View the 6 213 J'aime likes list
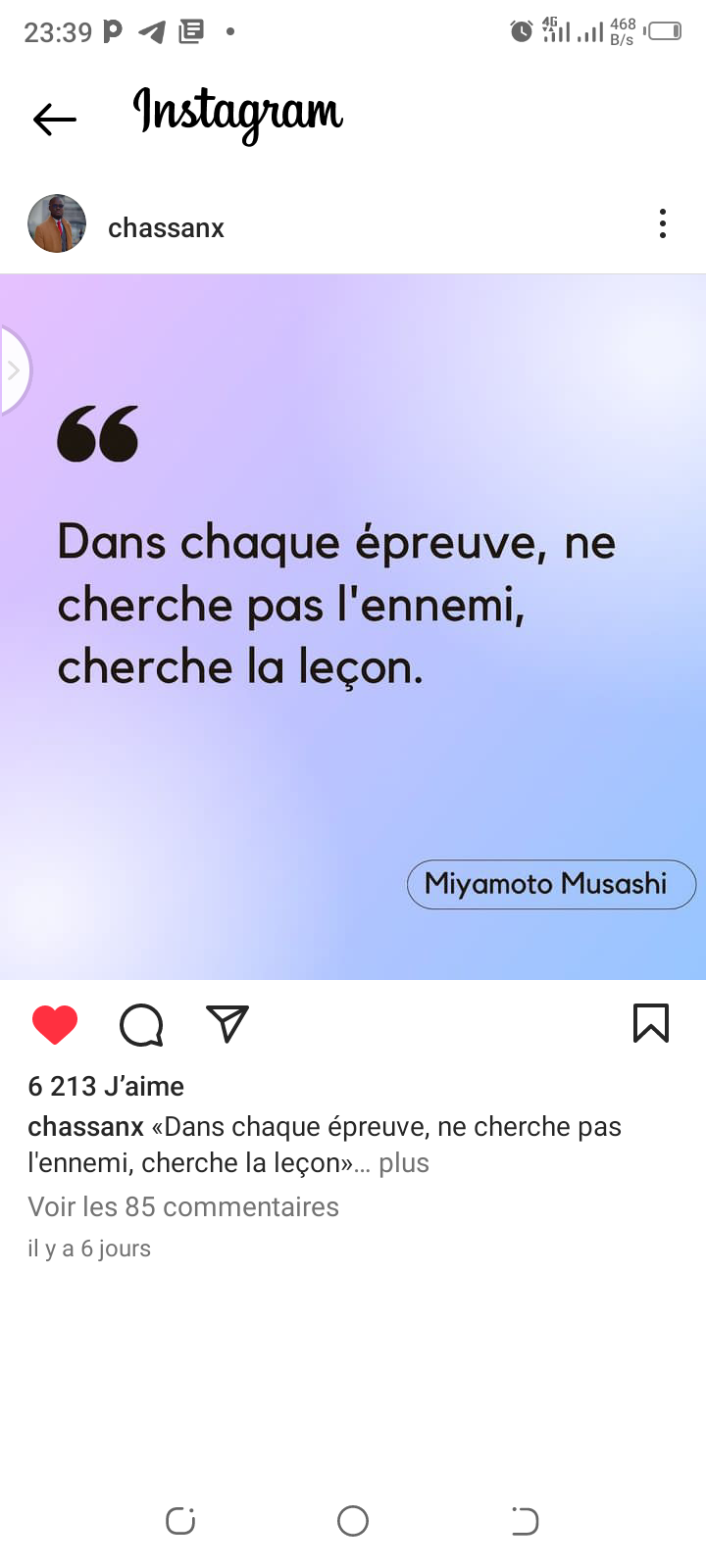706x1568 pixels. point(106,1086)
